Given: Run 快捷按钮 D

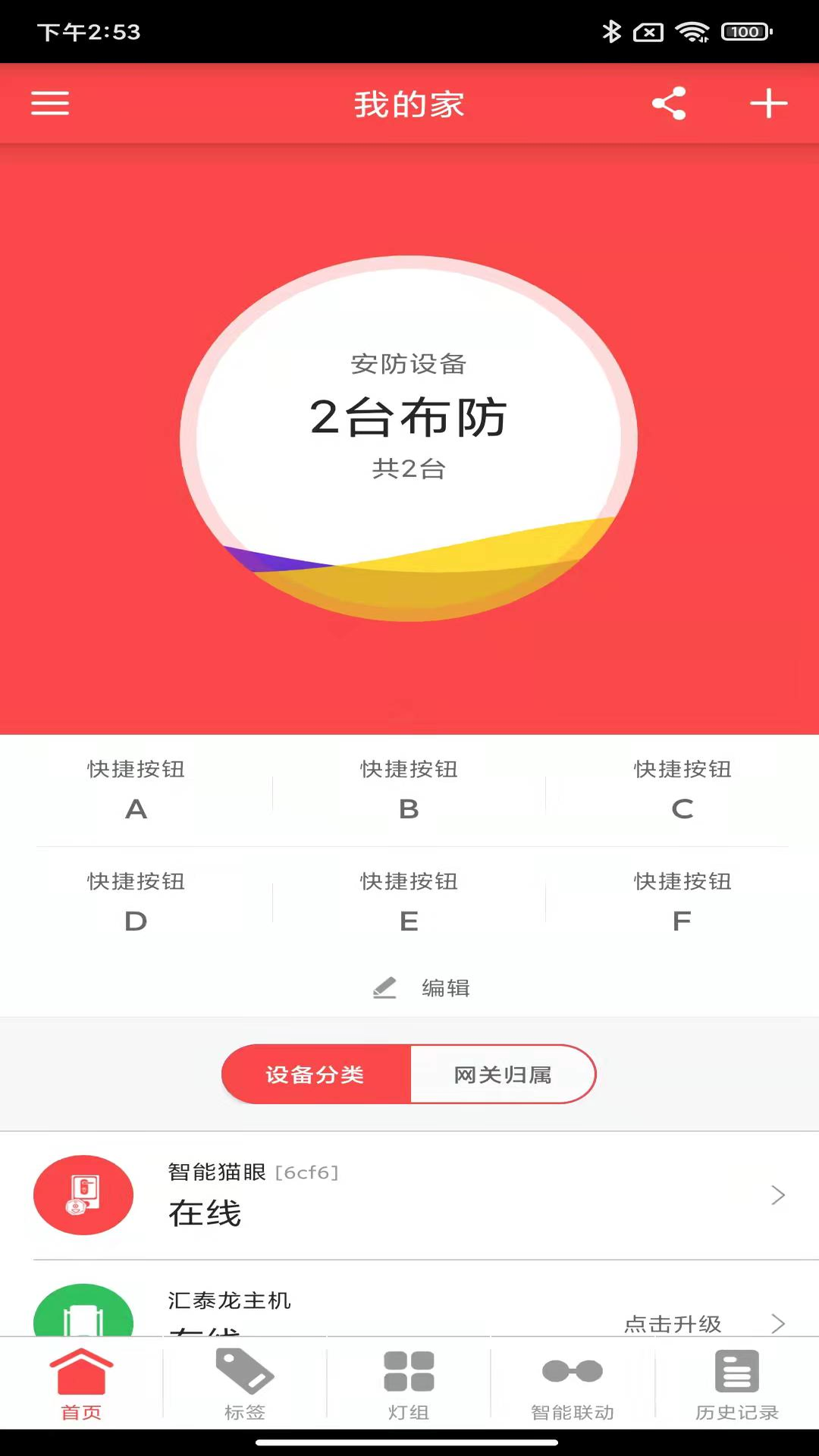Looking at the screenshot, I should (136, 902).
